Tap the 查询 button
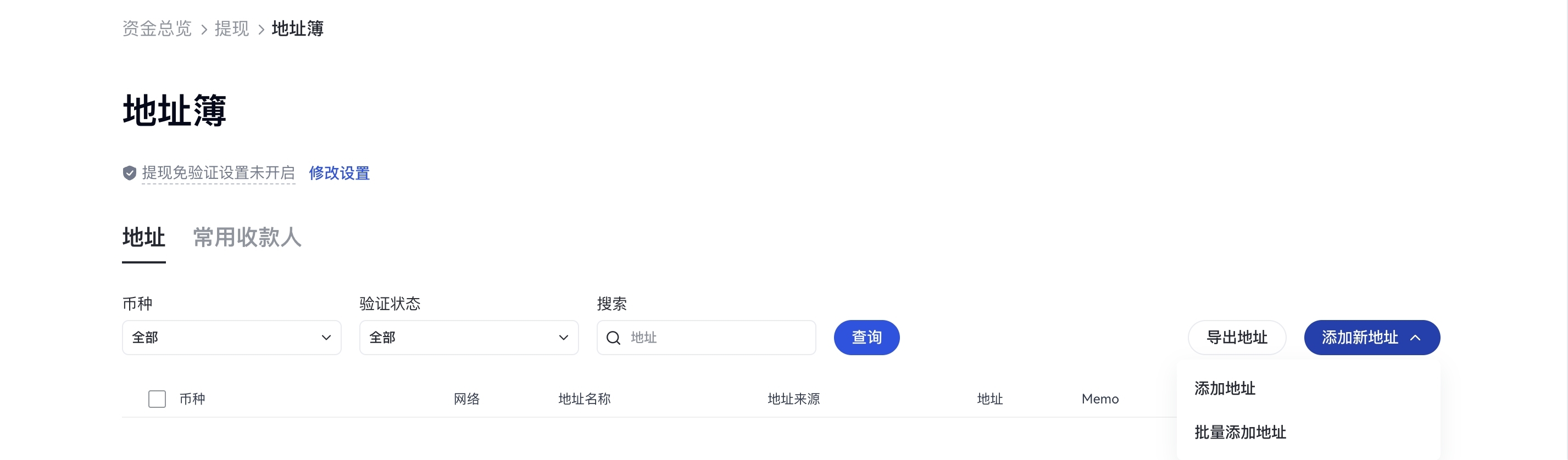 click(866, 338)
